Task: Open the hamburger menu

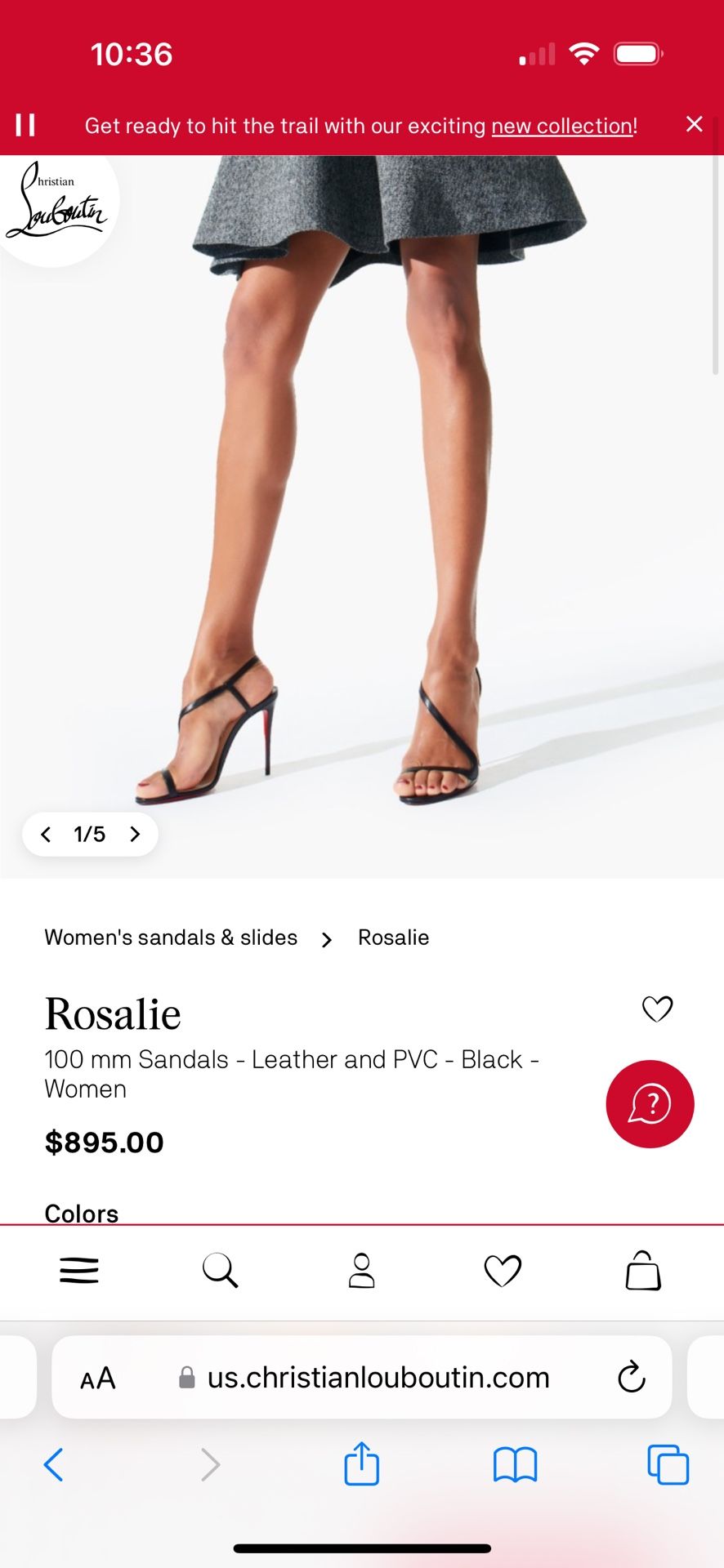Action: [79, 1271]
